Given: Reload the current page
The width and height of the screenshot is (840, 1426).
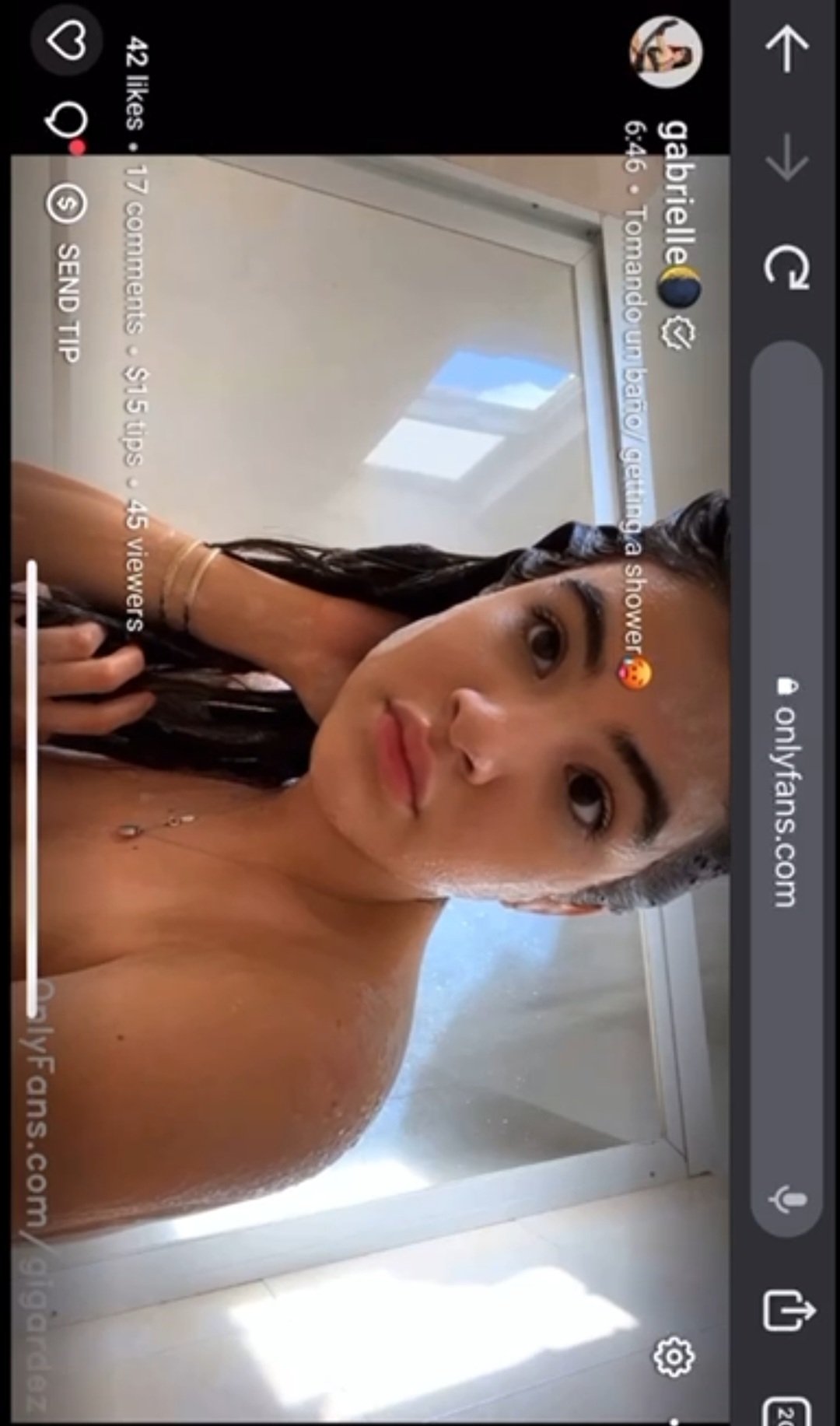Looking at the screenshot, I should click(x=786, y=268).
